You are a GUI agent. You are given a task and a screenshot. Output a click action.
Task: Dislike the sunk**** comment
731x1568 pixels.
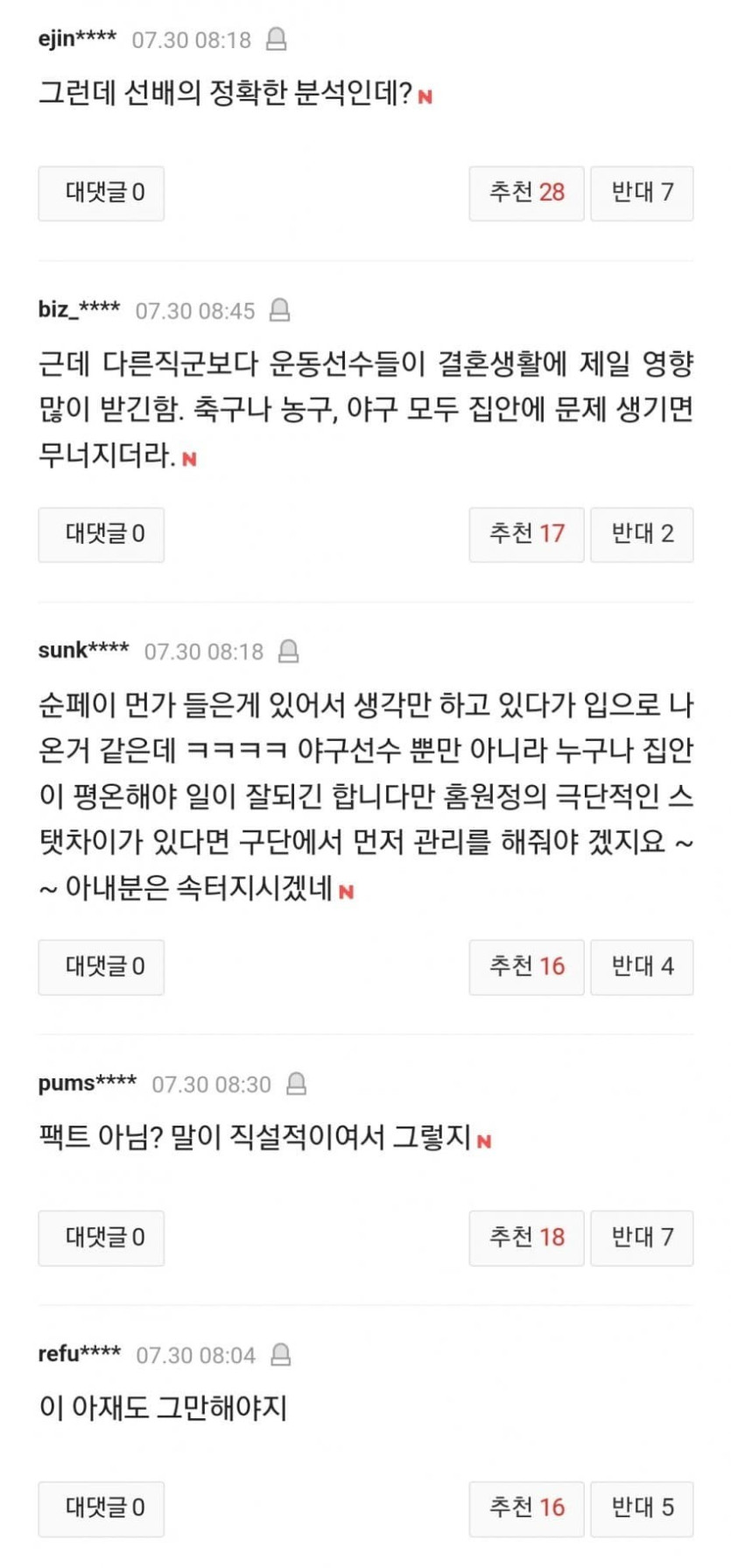point(642,967)
